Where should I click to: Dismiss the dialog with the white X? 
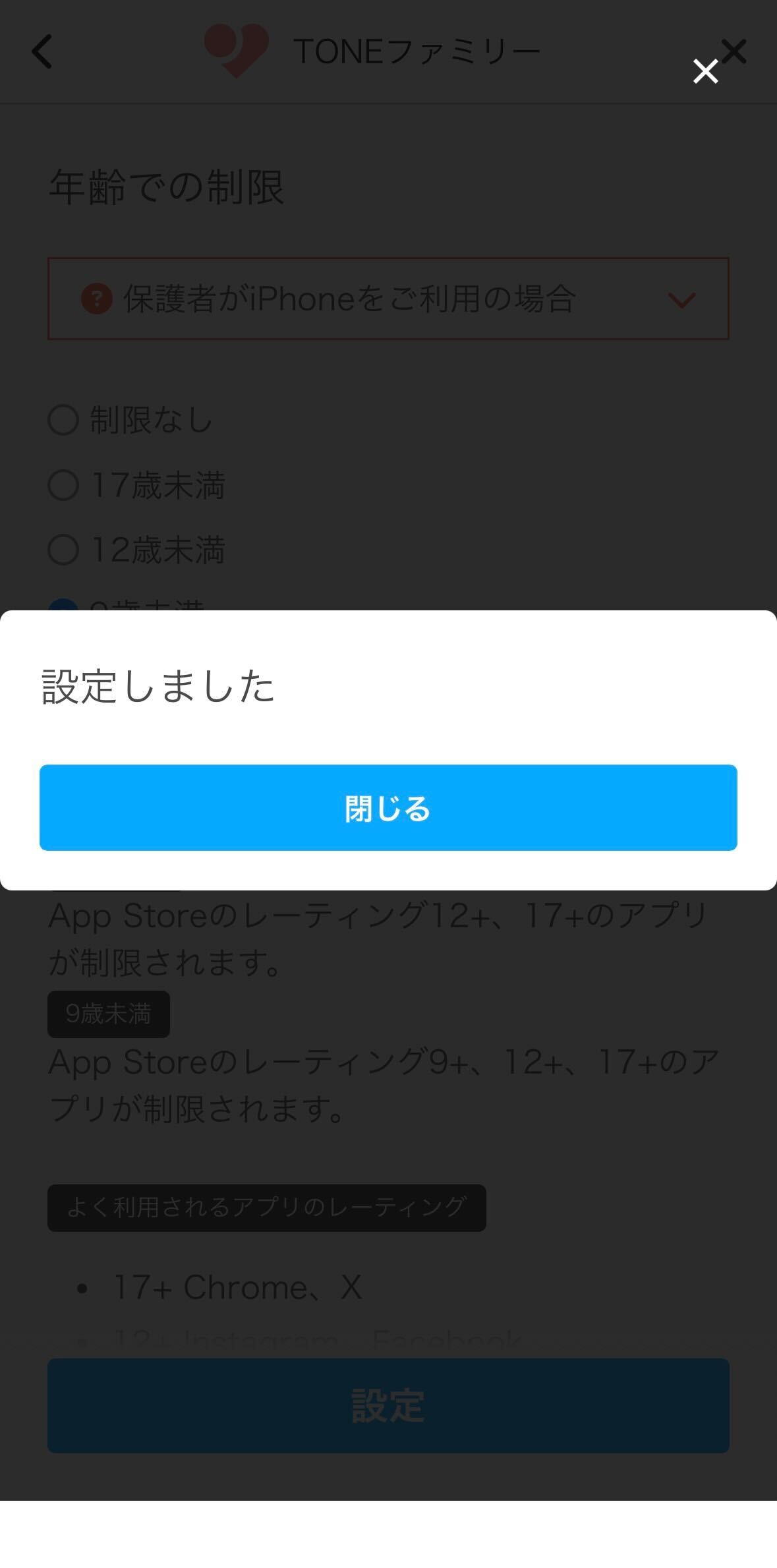point(705,71)
